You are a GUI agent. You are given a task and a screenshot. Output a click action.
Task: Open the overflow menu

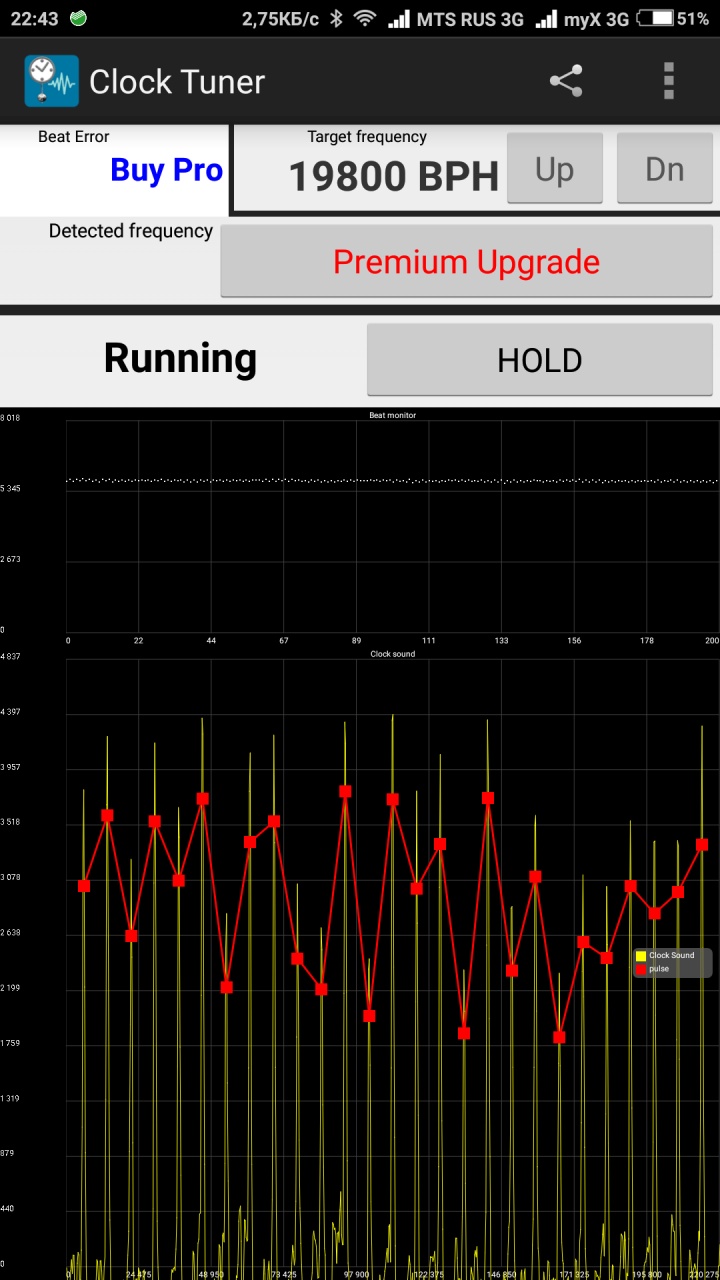(x=669, y=81)
